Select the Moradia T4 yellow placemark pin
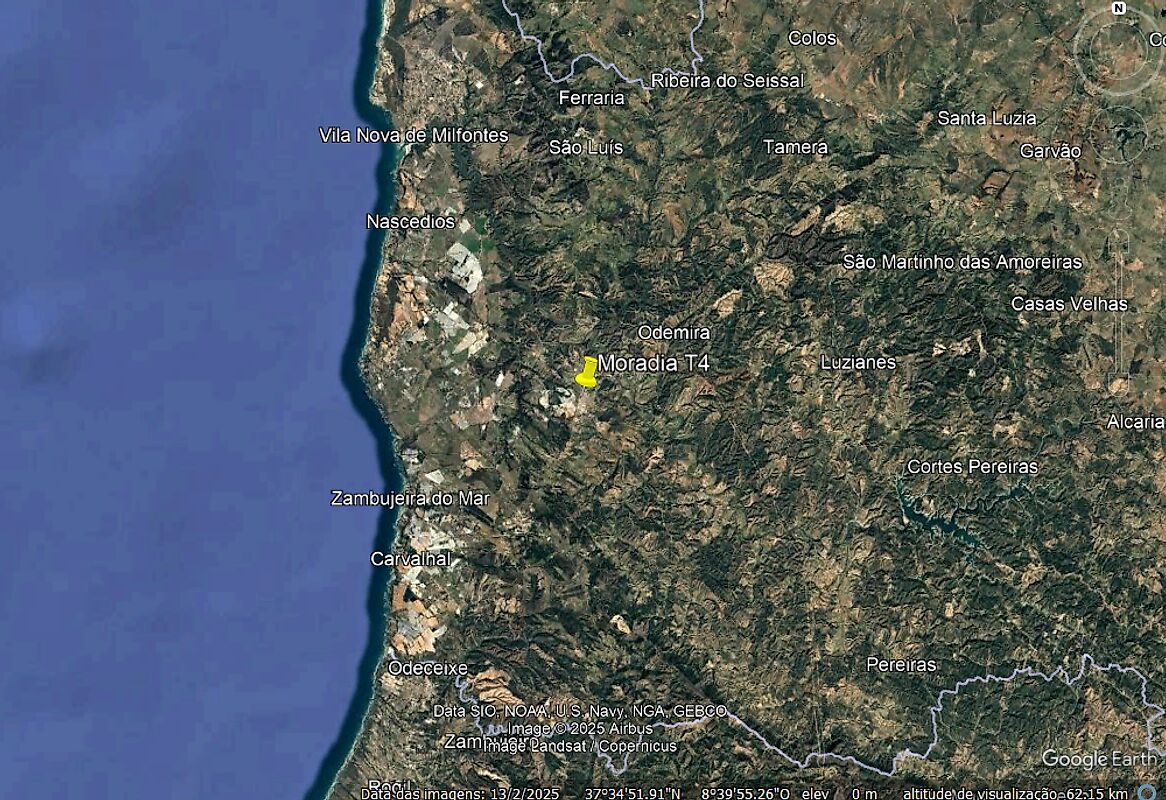Image resolution: width=1166 pixels, height=800 pixels. 587,372
